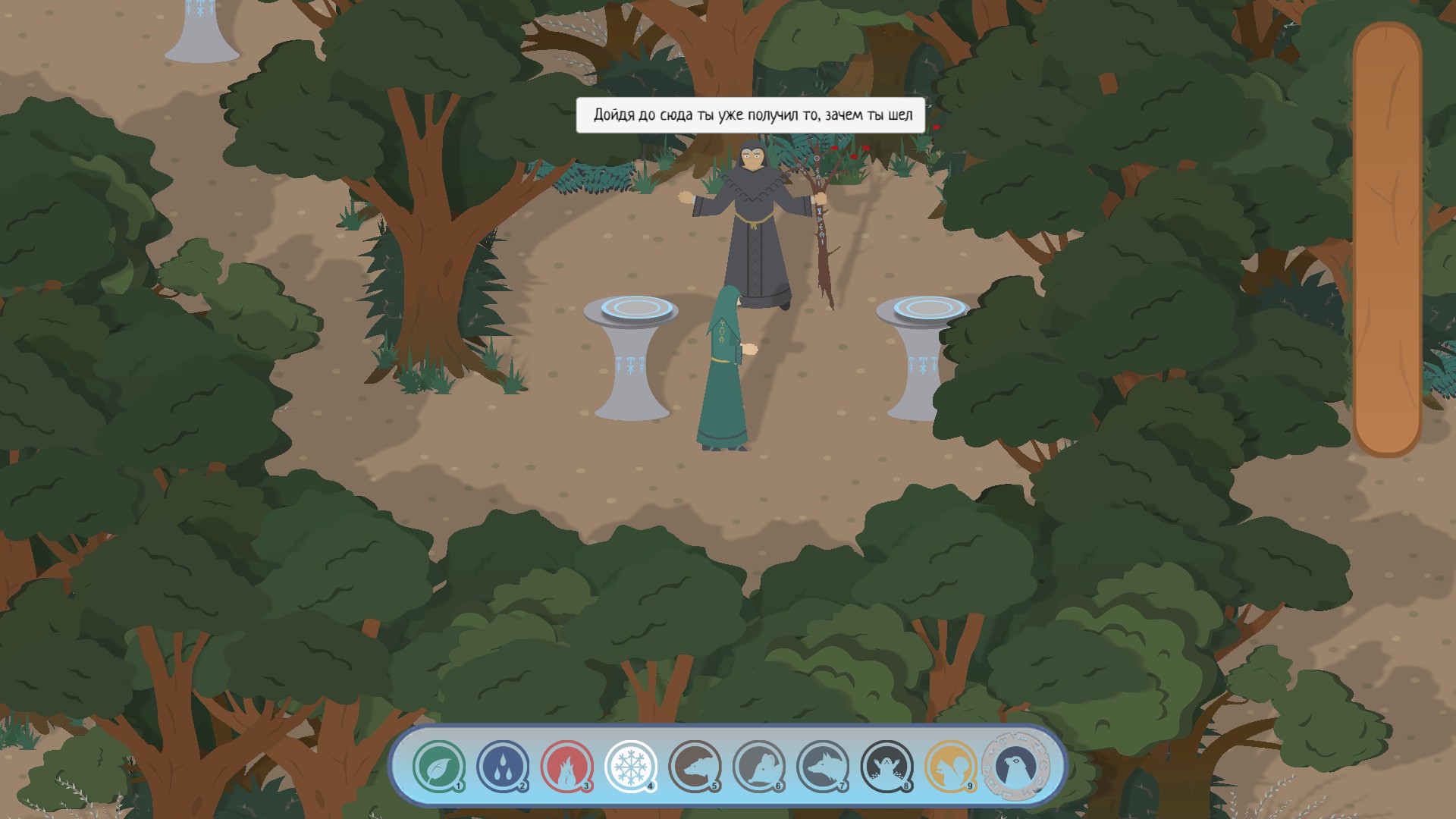Select the mouse form in slot 6
Viewport: 1456px width, 819px height.
tap(758, 767)
